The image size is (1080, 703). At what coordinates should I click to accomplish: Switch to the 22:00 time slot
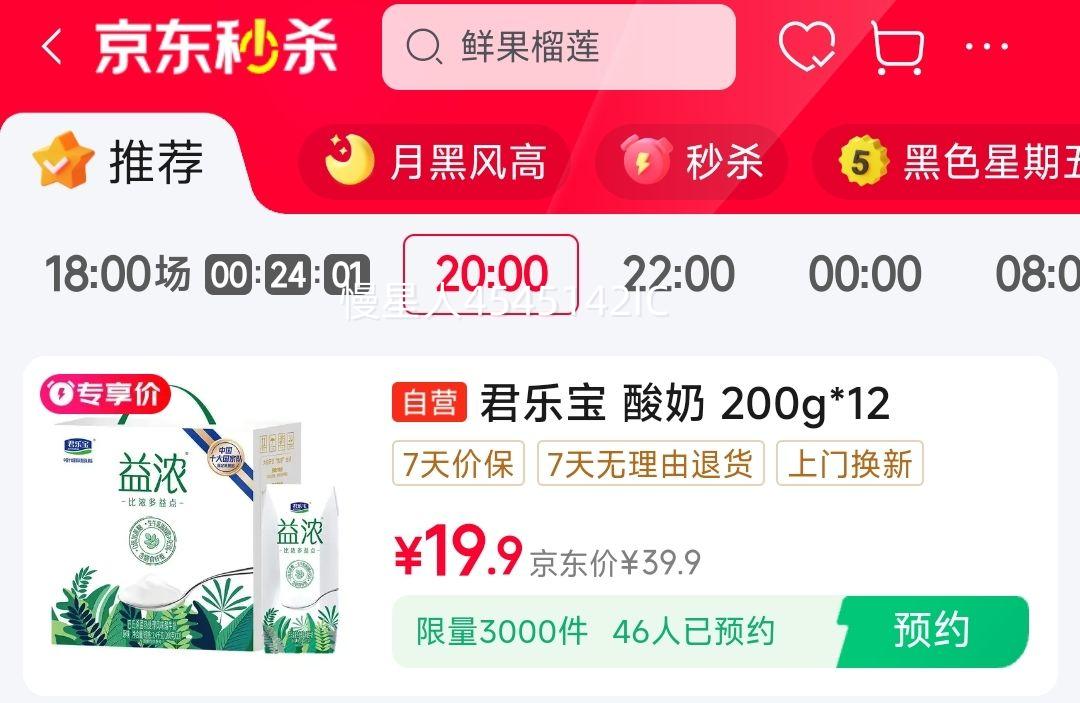(x=678, y=274)
